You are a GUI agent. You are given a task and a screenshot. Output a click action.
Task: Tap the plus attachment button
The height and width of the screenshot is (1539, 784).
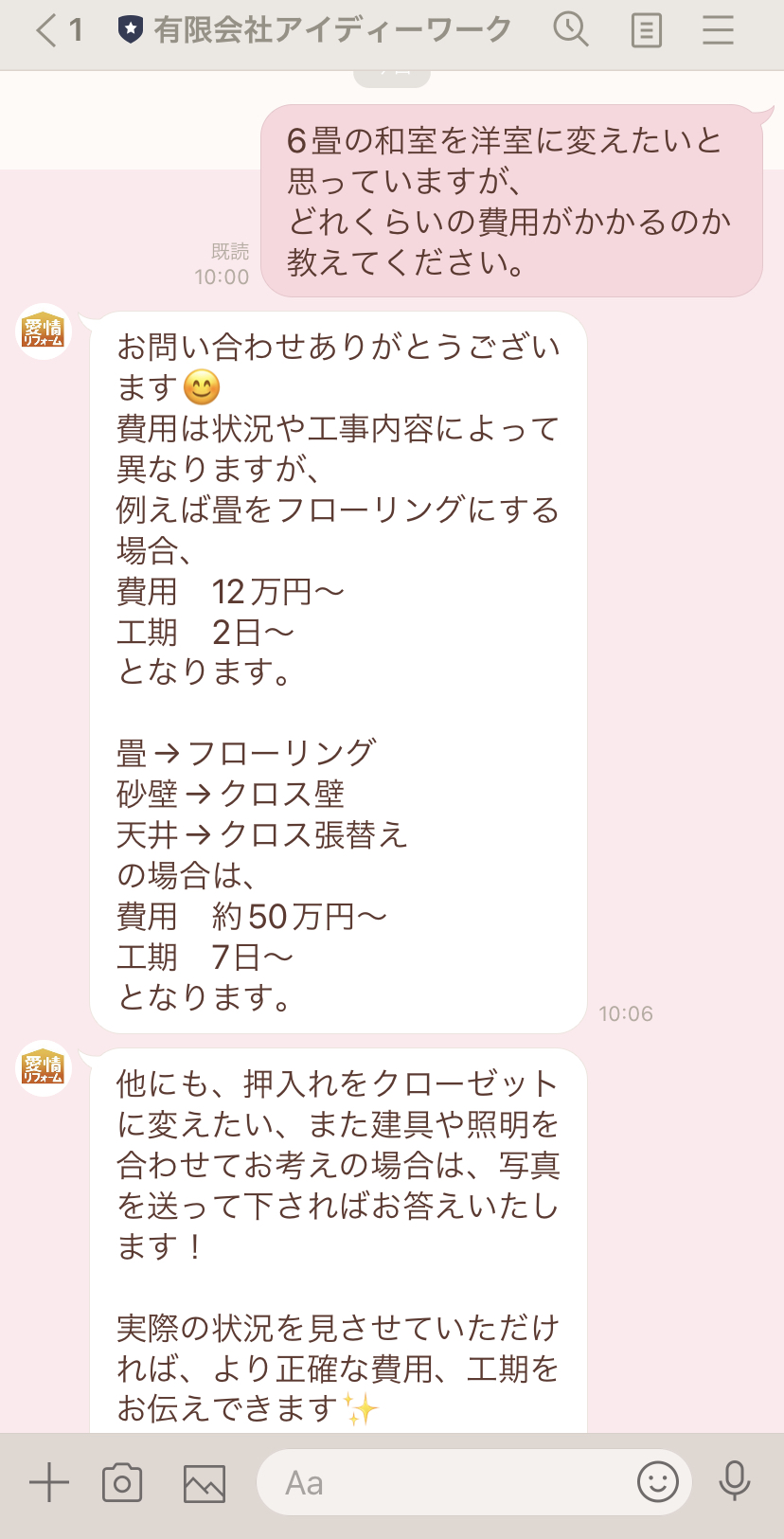pyautogui.click(x=49, y=1482)
